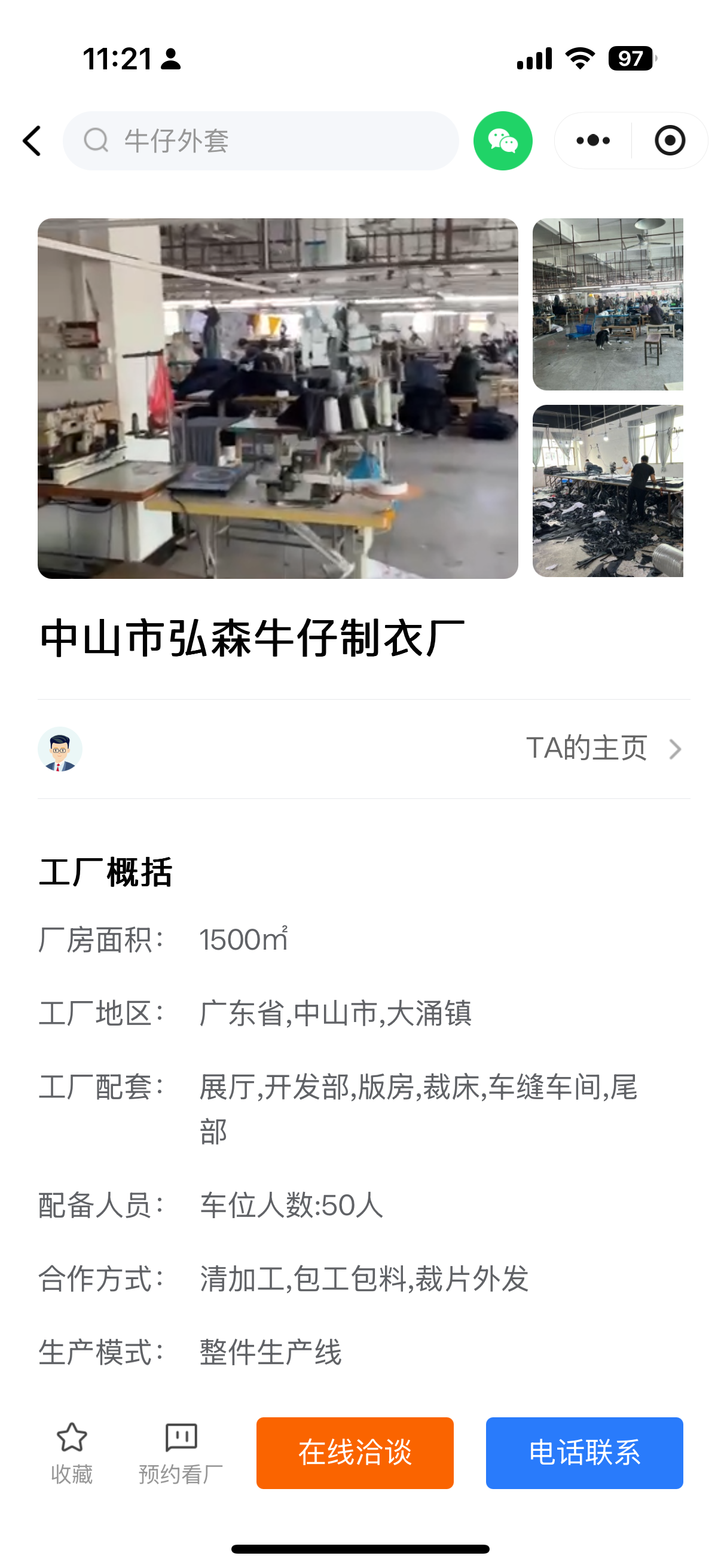Go back using the arrow icon
721x1568 pixels.
coord(32,141)
